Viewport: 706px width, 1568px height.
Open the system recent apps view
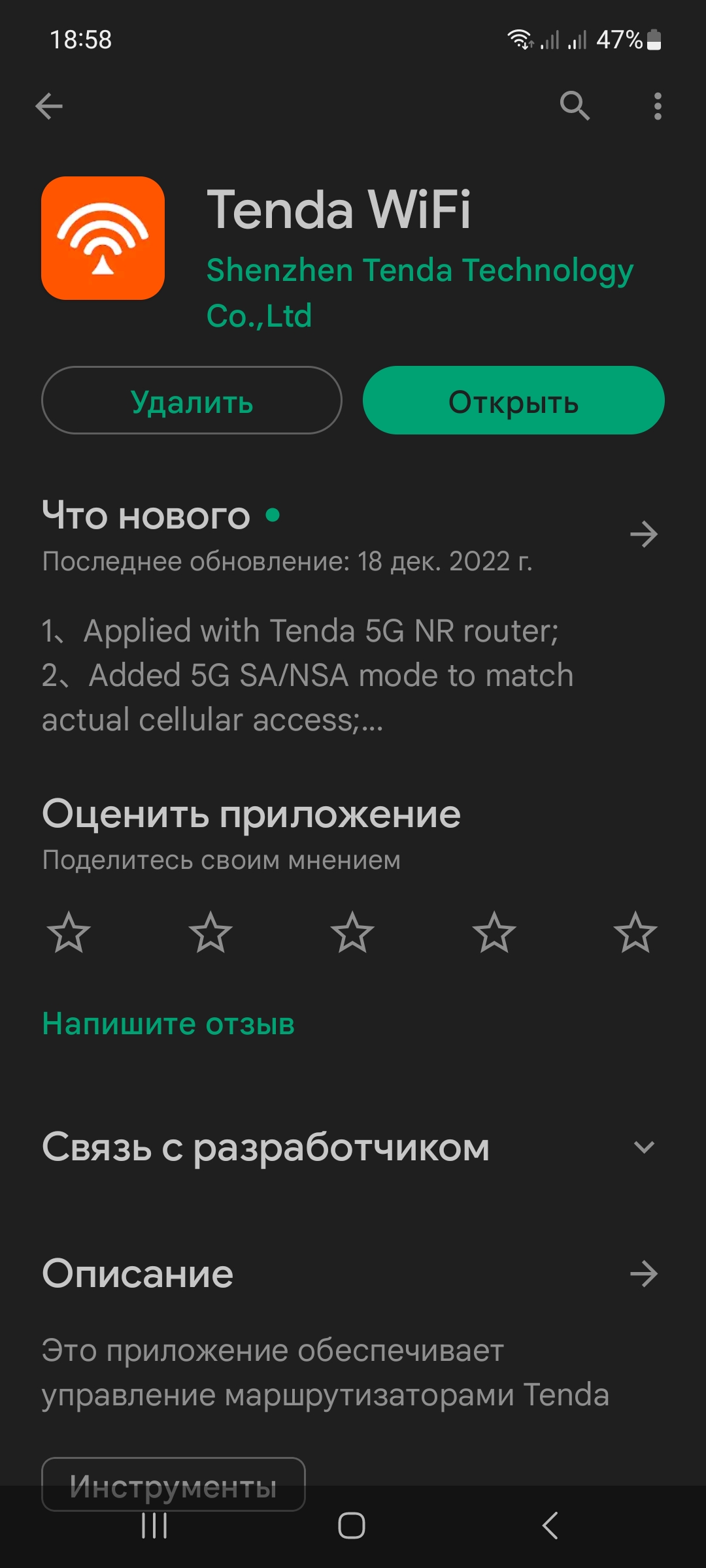pos(154,1526)
